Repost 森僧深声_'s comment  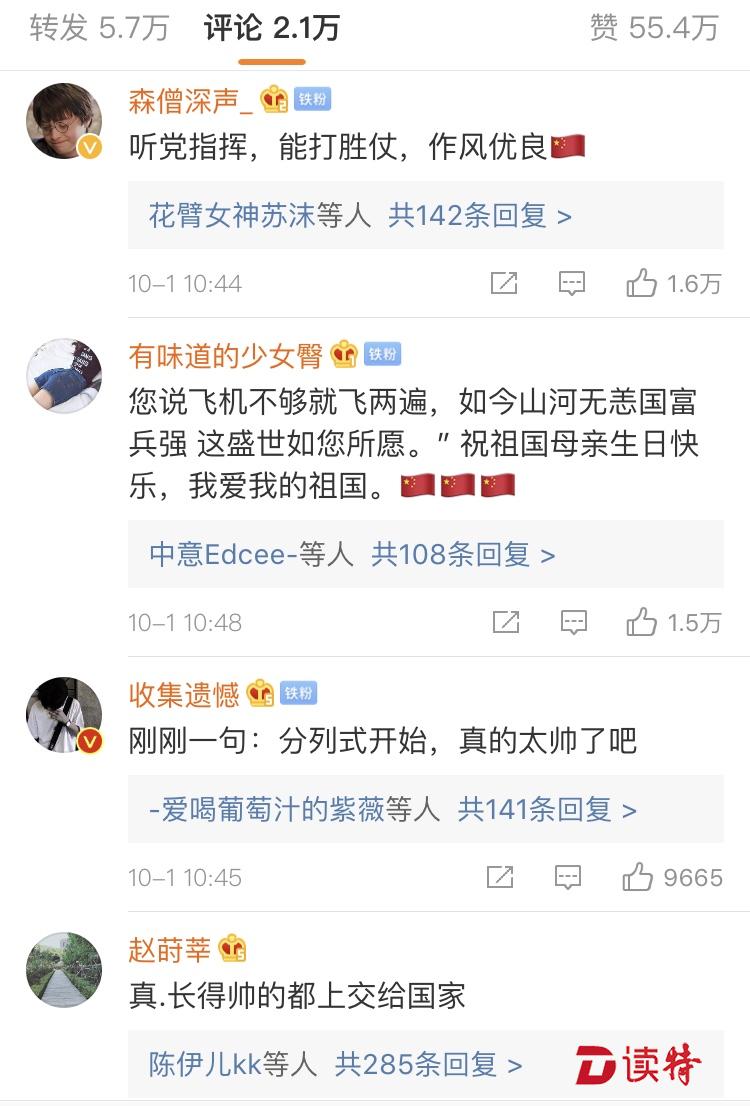(x=504, y=283)
